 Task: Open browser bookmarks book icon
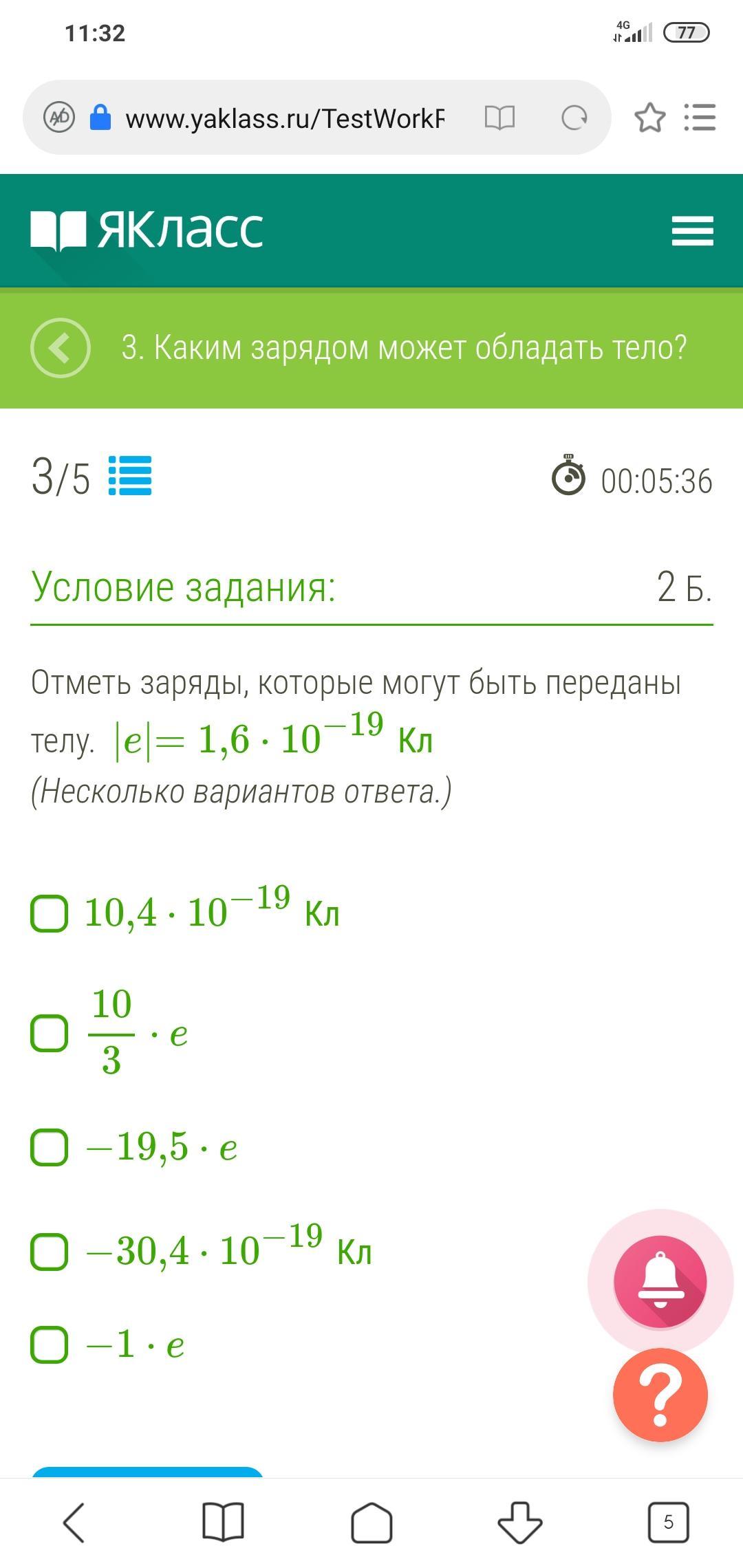click(223, 1522)
